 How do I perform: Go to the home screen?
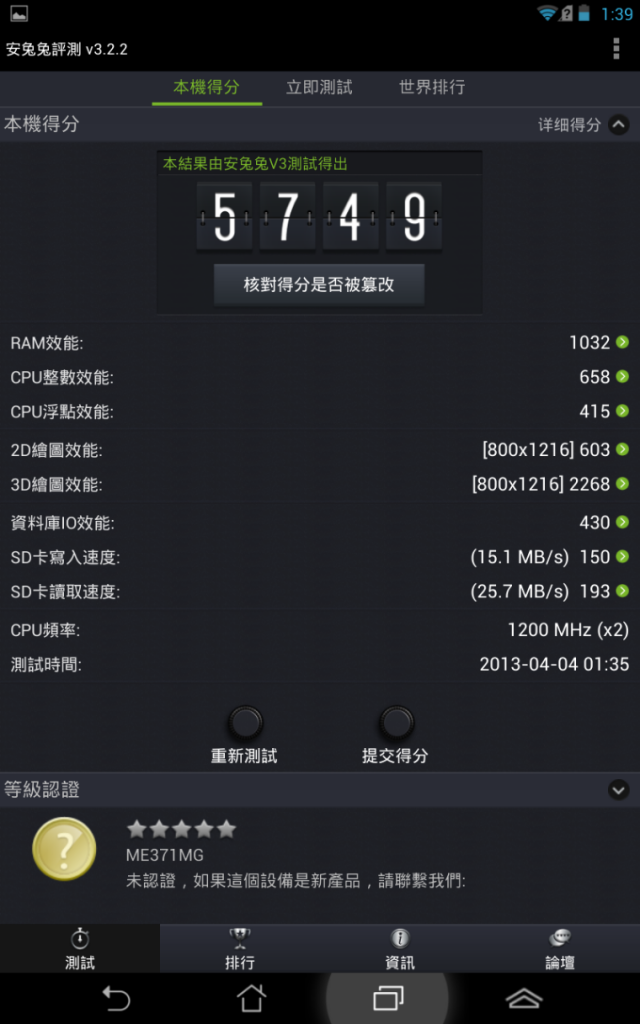pyautogui.click(x=251, y=998)
